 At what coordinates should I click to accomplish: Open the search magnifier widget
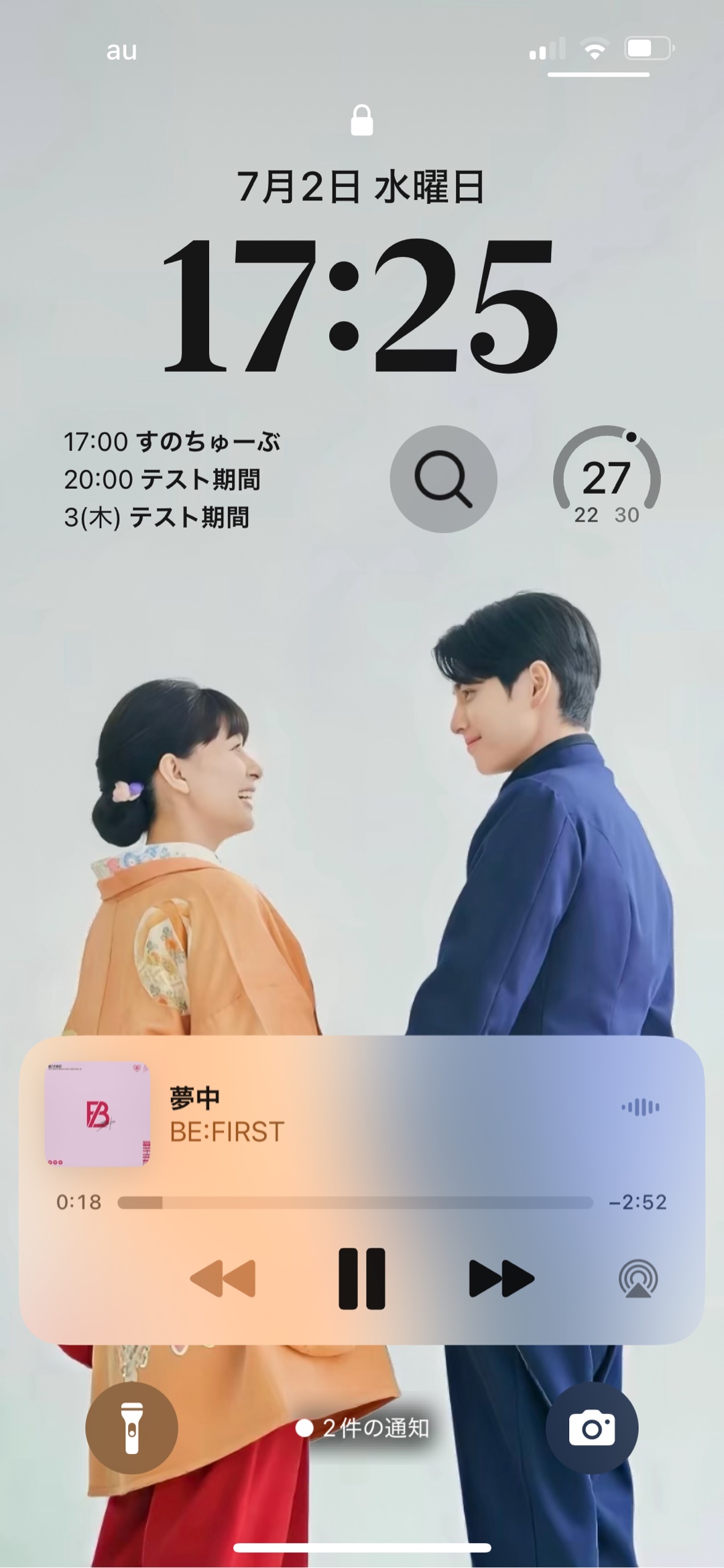point(443,479)
